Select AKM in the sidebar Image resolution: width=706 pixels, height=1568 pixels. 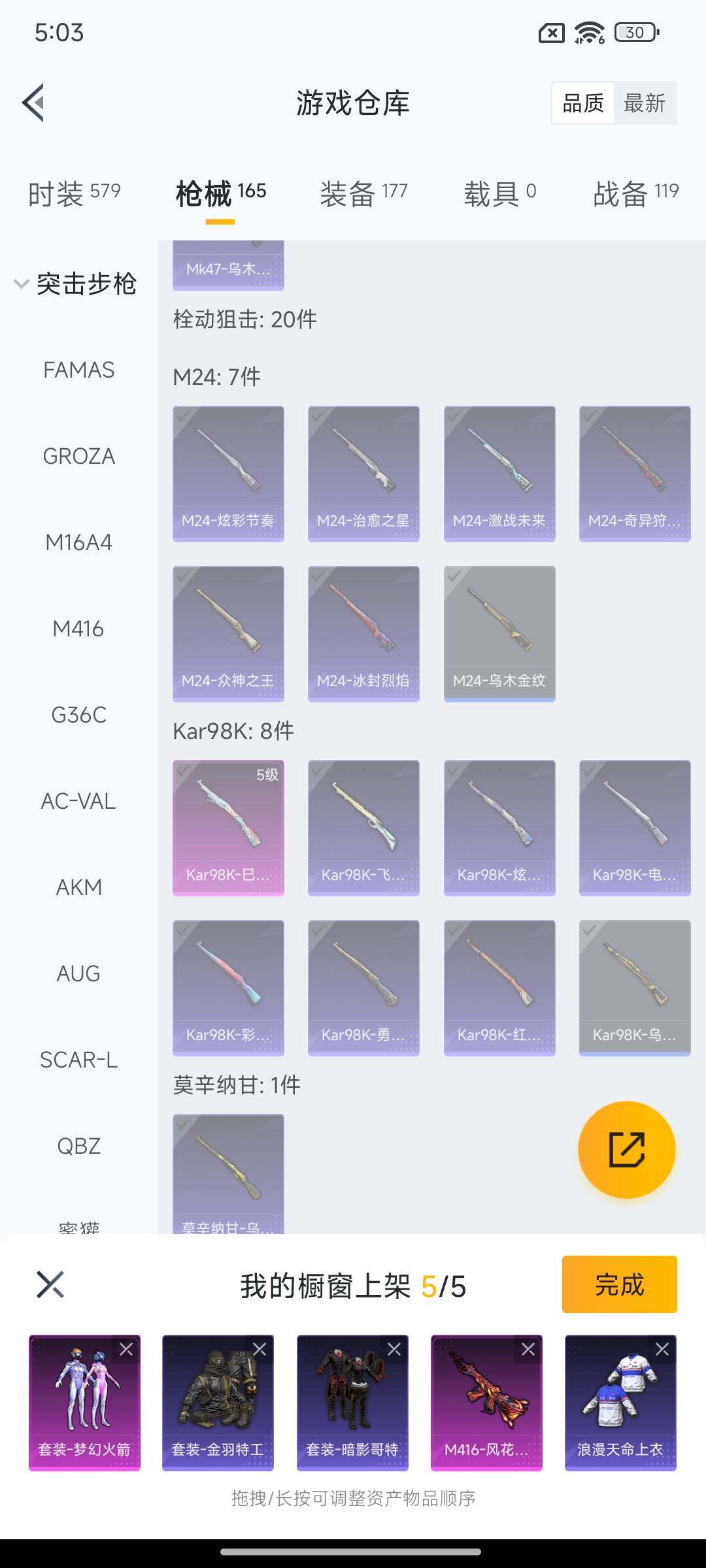[x=78, y=887]
